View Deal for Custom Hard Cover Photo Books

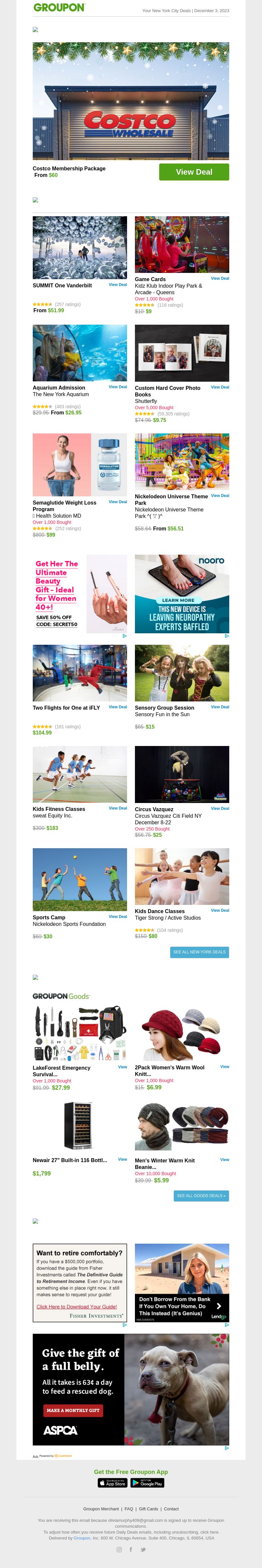pos(219,387)
